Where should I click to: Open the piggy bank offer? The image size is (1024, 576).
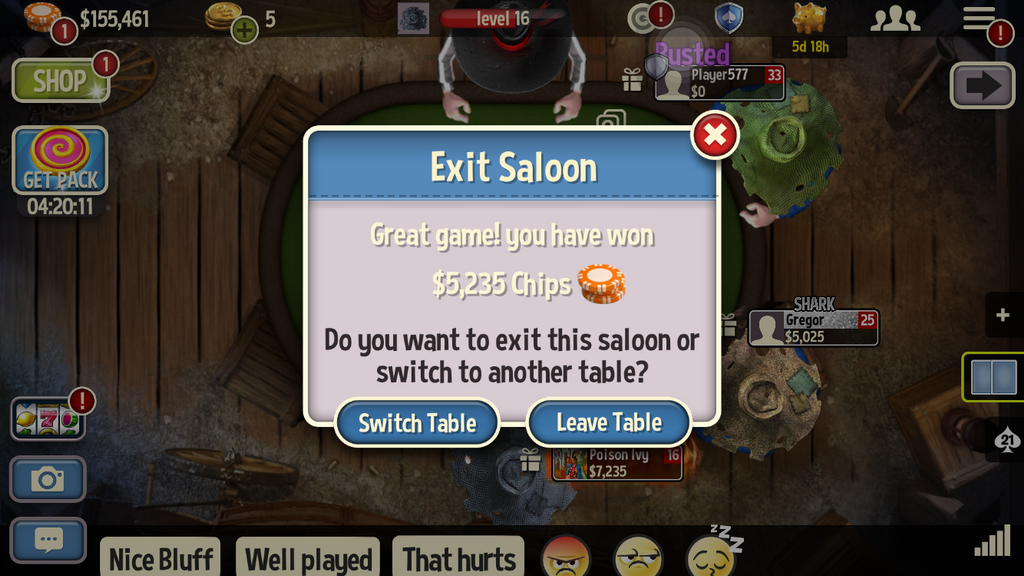808,18
